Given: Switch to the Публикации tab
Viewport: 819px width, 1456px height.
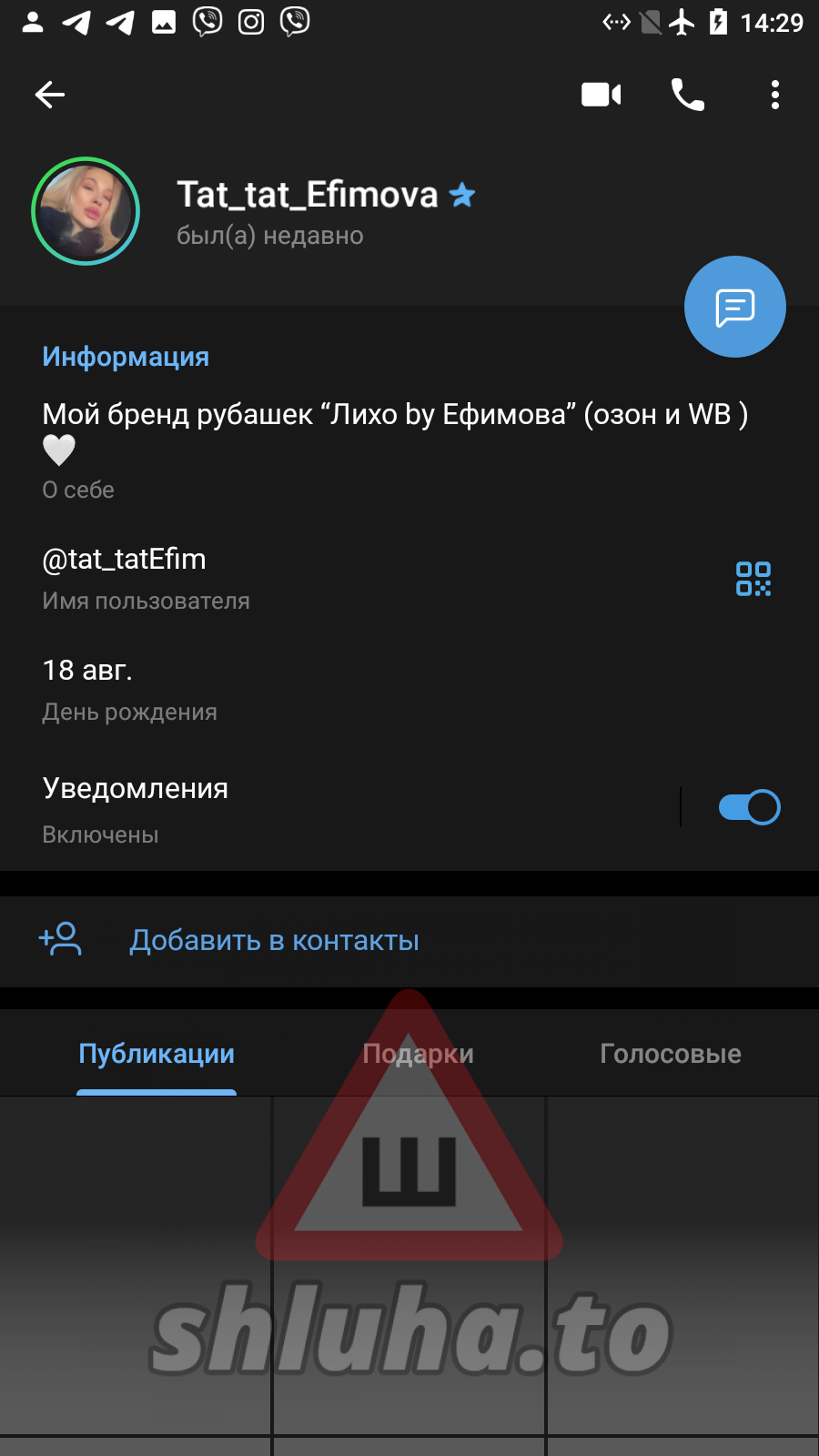Looking at the screenshot, I should 157,1054.
